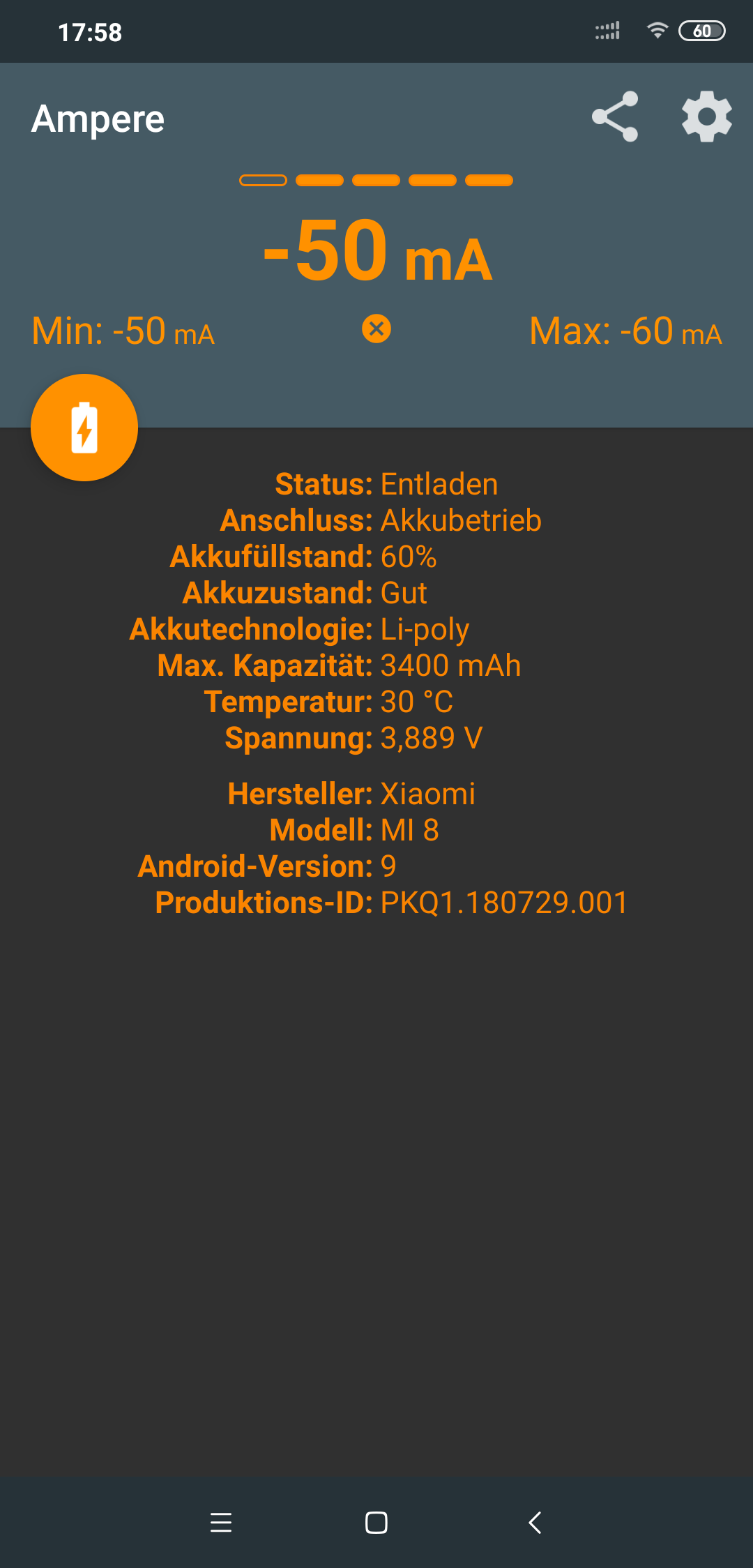Go to the home screen
Screen dimensions: 753x1568
click(x=376, y=1522)
